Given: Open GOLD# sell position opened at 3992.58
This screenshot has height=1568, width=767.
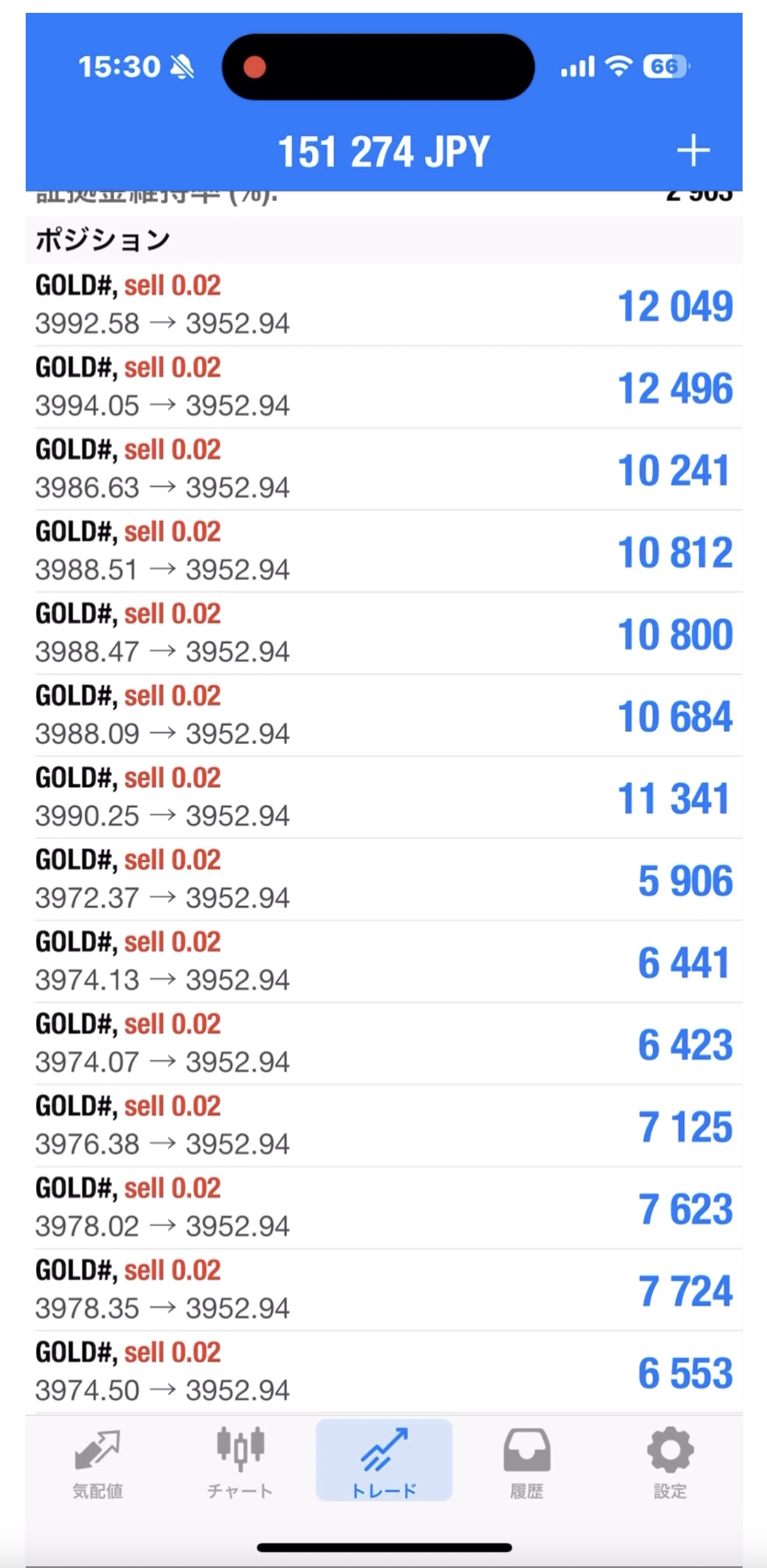Looking at the screenshot, I should coord(383,304).
